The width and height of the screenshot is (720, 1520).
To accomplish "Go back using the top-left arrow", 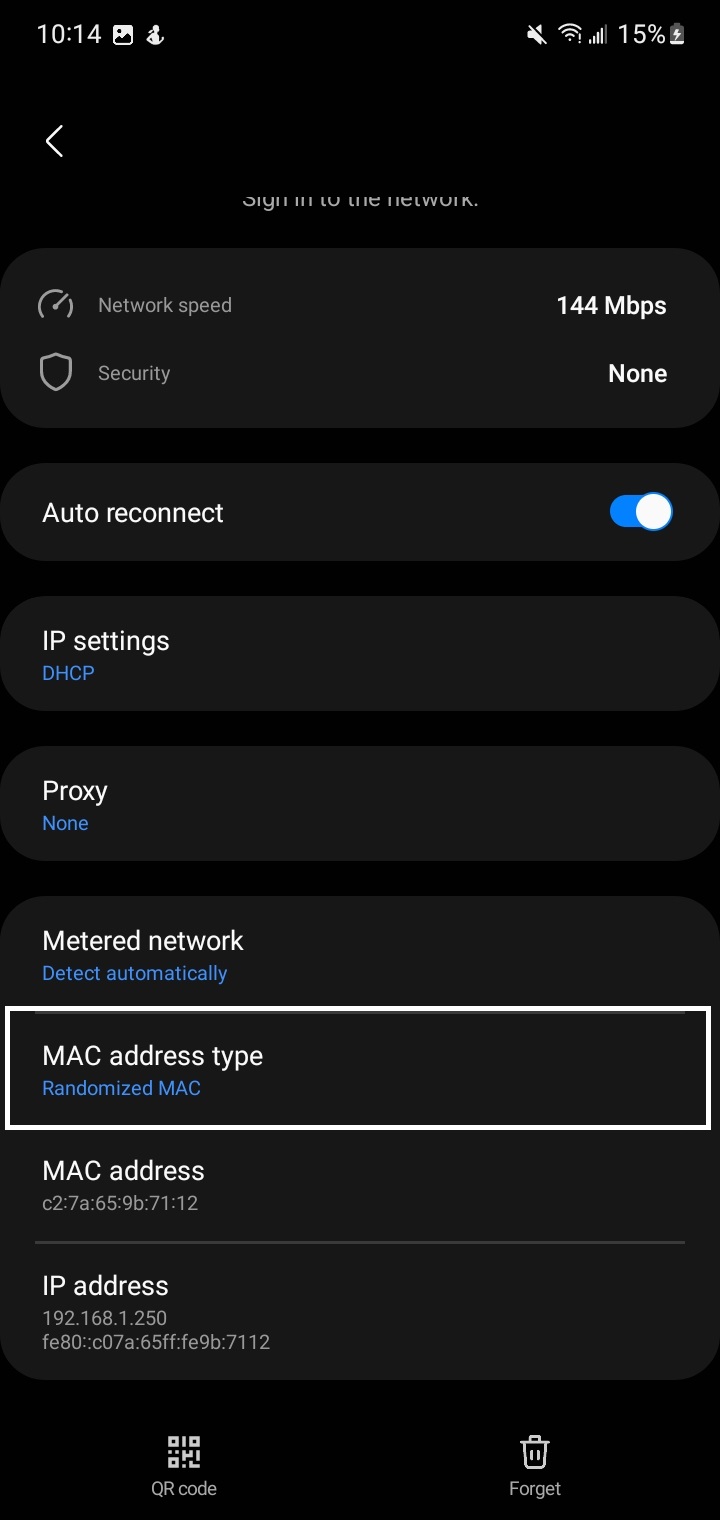I will [55, 141].
